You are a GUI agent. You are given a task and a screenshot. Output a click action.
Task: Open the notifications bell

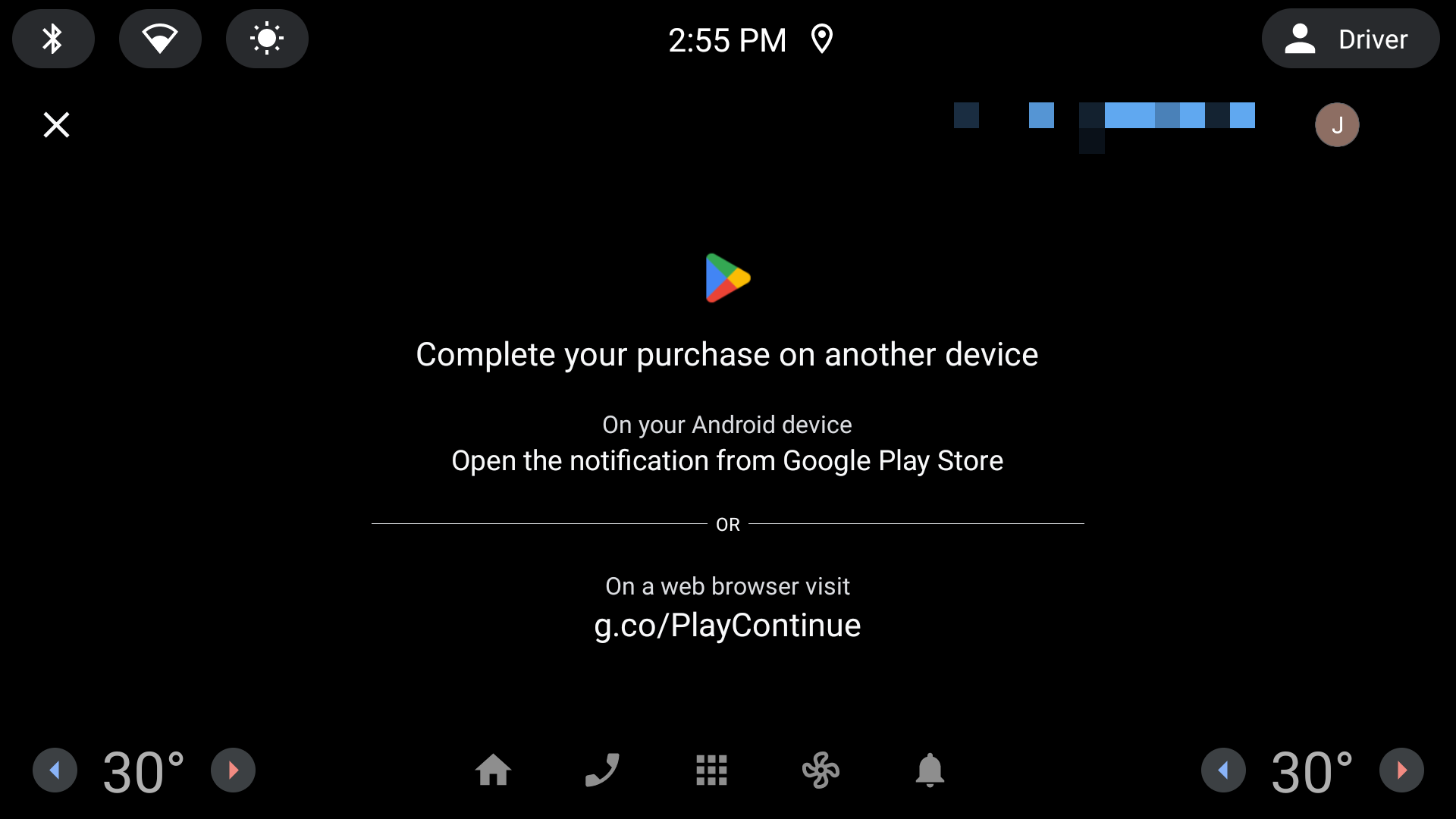click(930, 770)
